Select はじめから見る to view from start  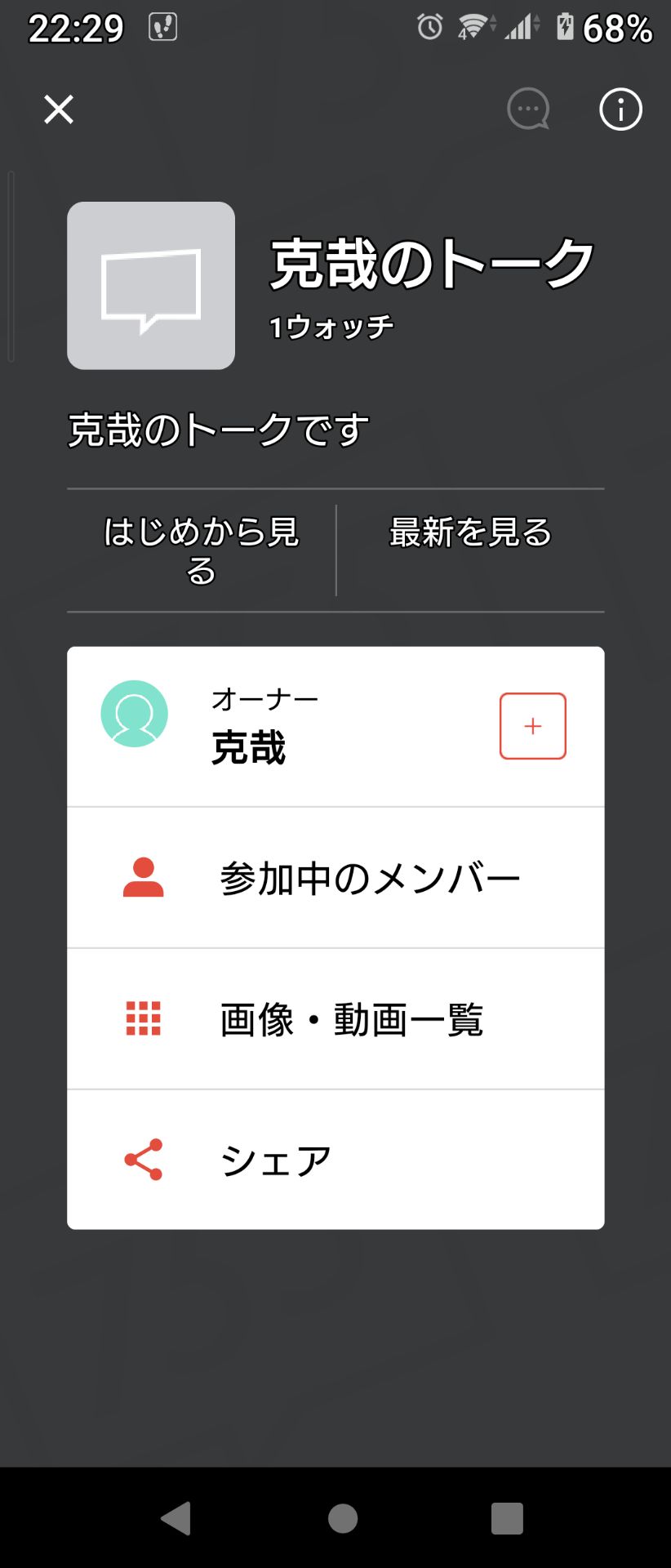(202, 549)
